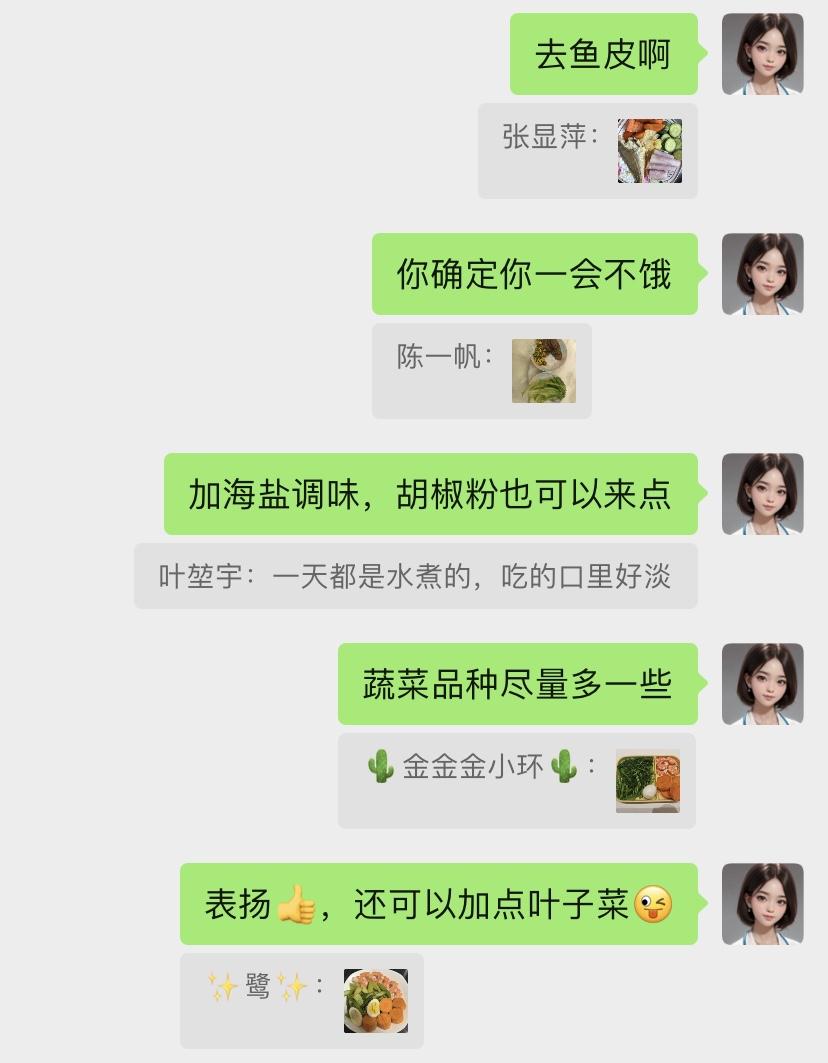Open the quoted photo from 陈一帆
This screenshot has height=1063, width=828.
pos(543,371)
